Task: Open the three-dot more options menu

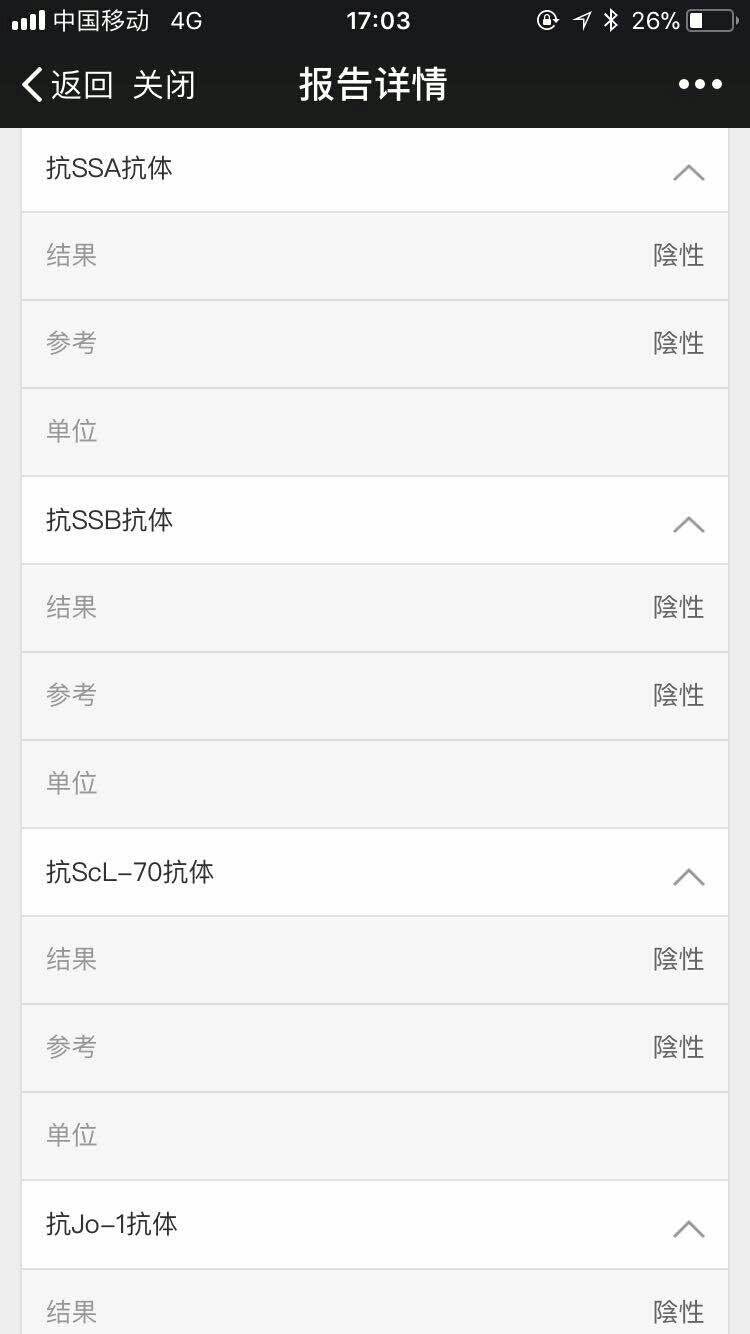Action: (x=700, y=85)
